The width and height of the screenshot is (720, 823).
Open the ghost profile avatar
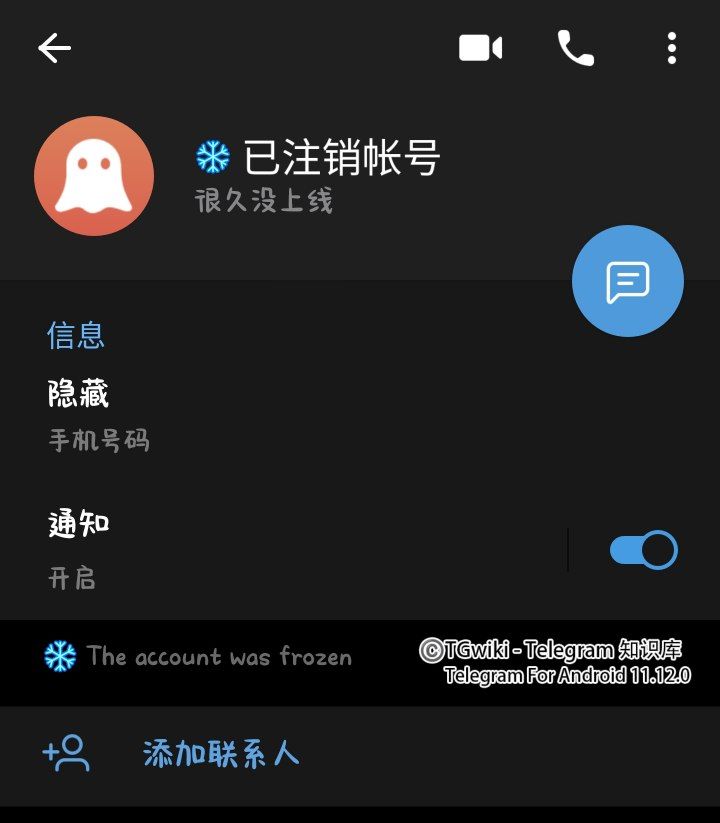94,176
